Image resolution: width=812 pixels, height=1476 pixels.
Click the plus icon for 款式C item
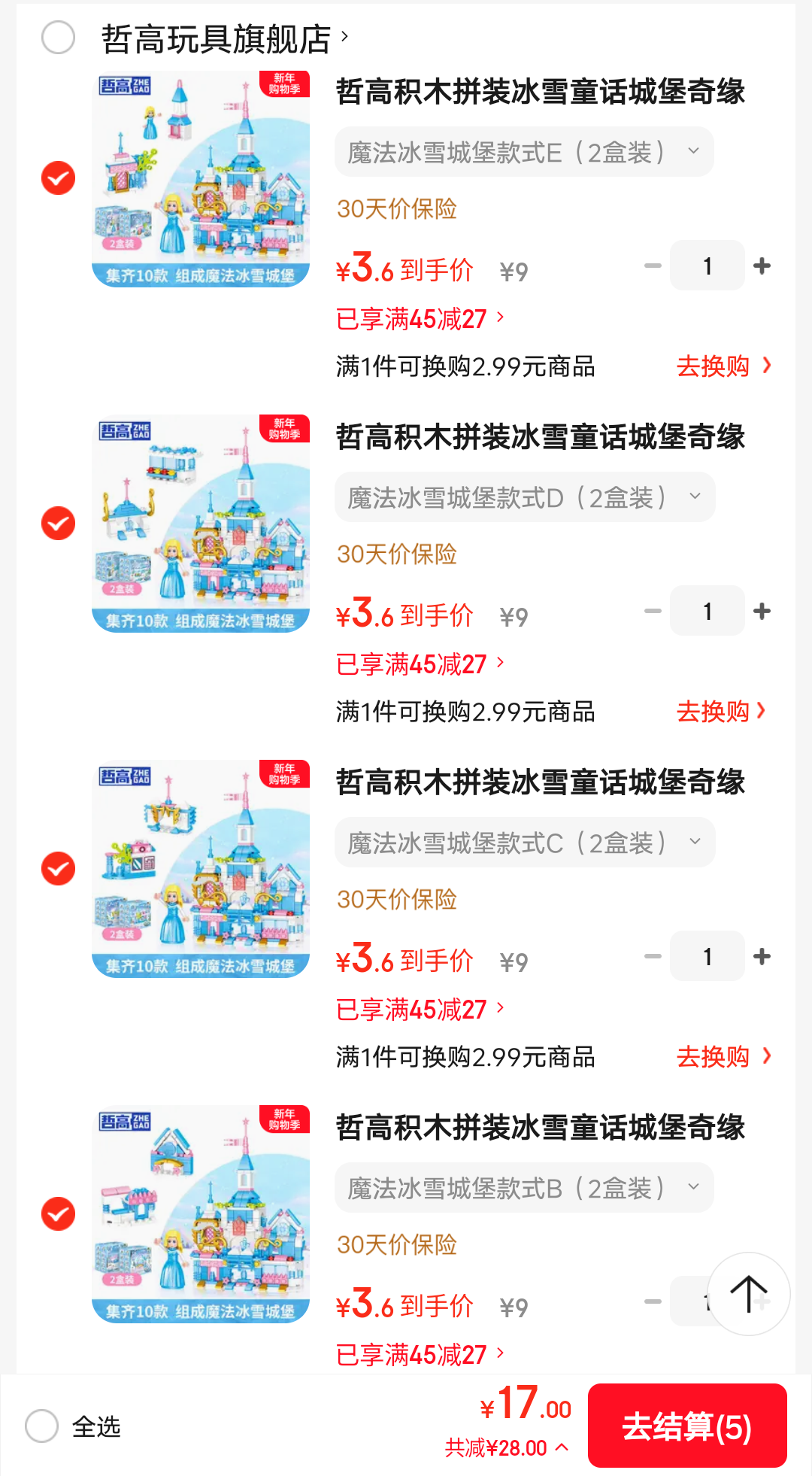(762, 956)
